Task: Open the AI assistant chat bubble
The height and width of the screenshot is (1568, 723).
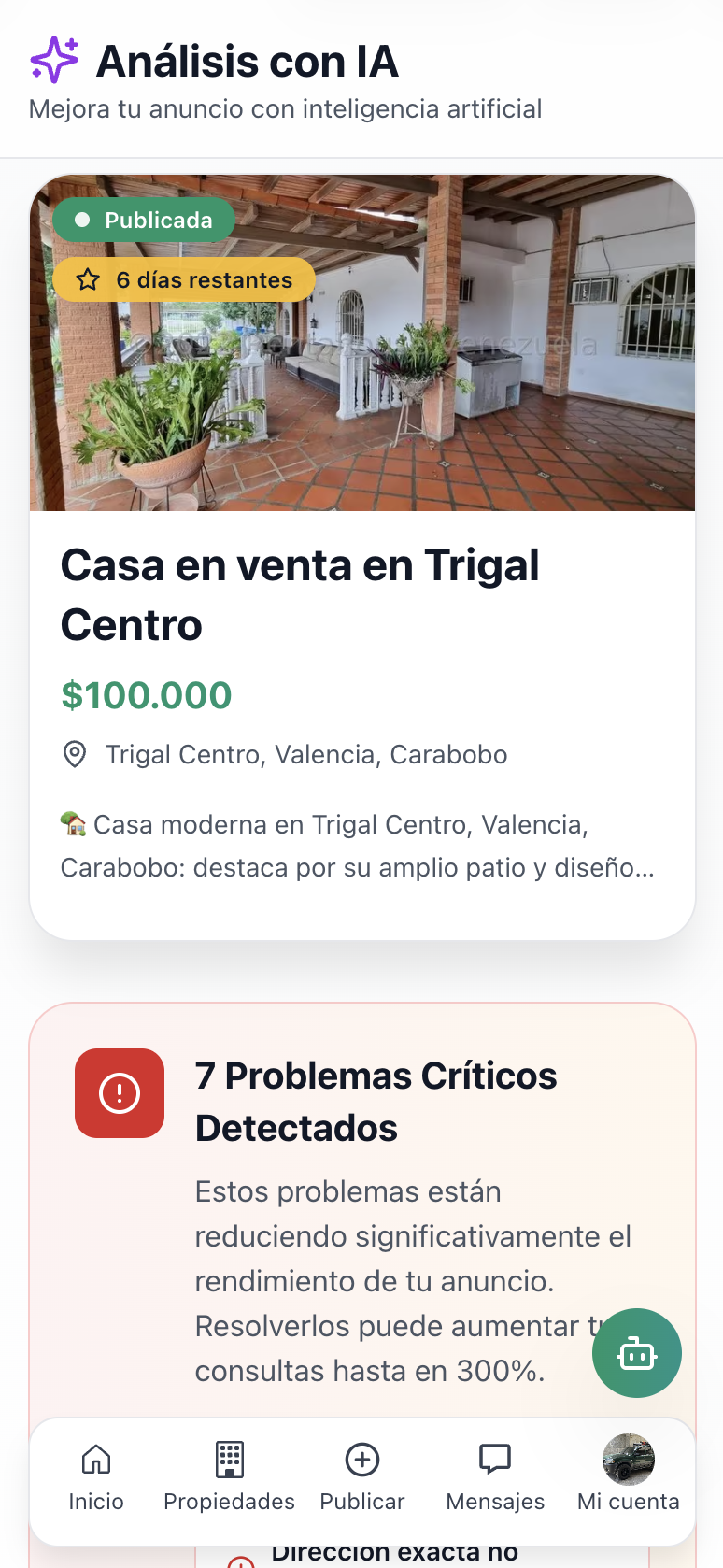Action: (x=637, y=1353)
